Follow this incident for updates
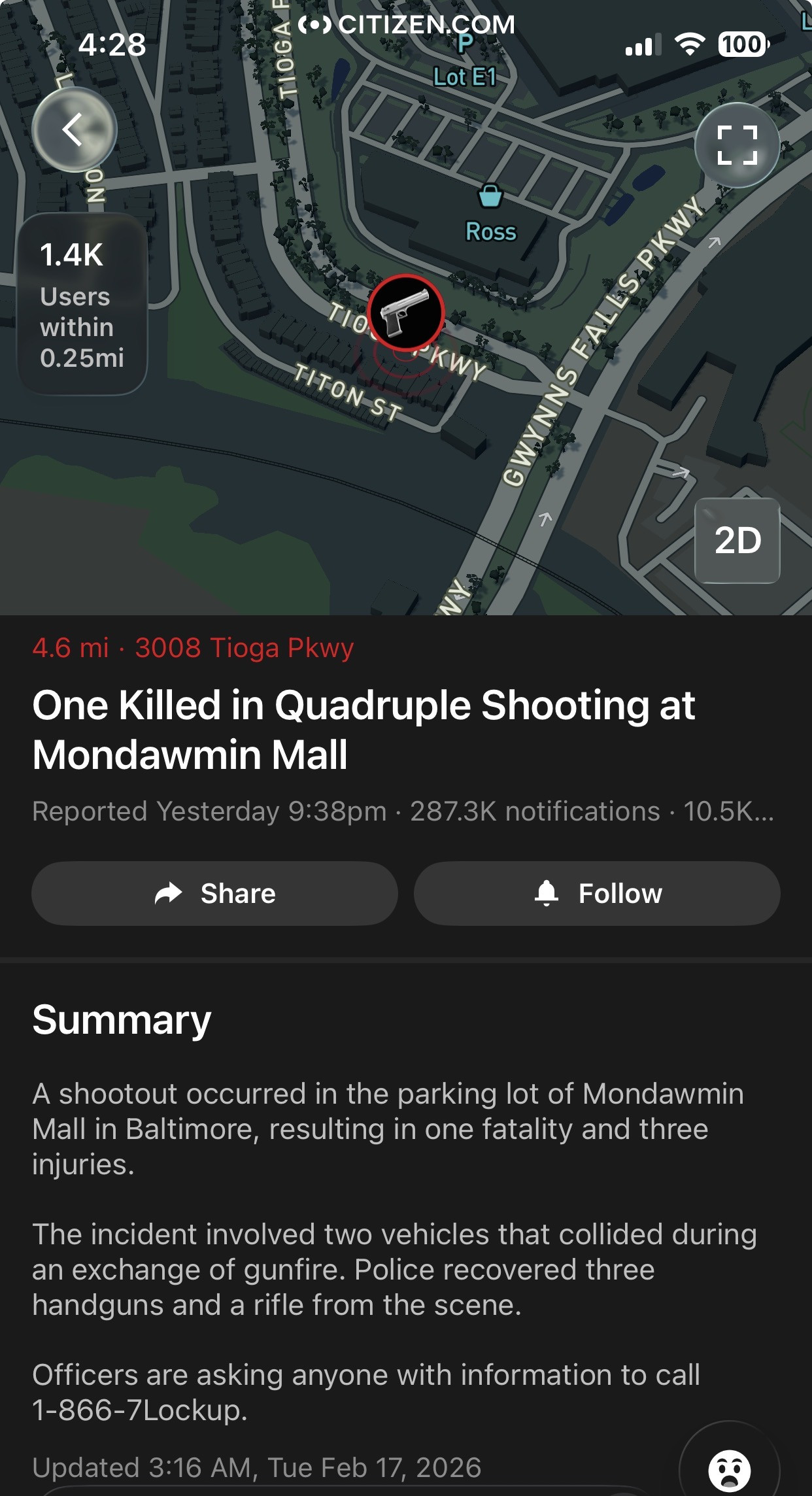The width and height of the screenshot is (812, 1496). tap(597, 893)
